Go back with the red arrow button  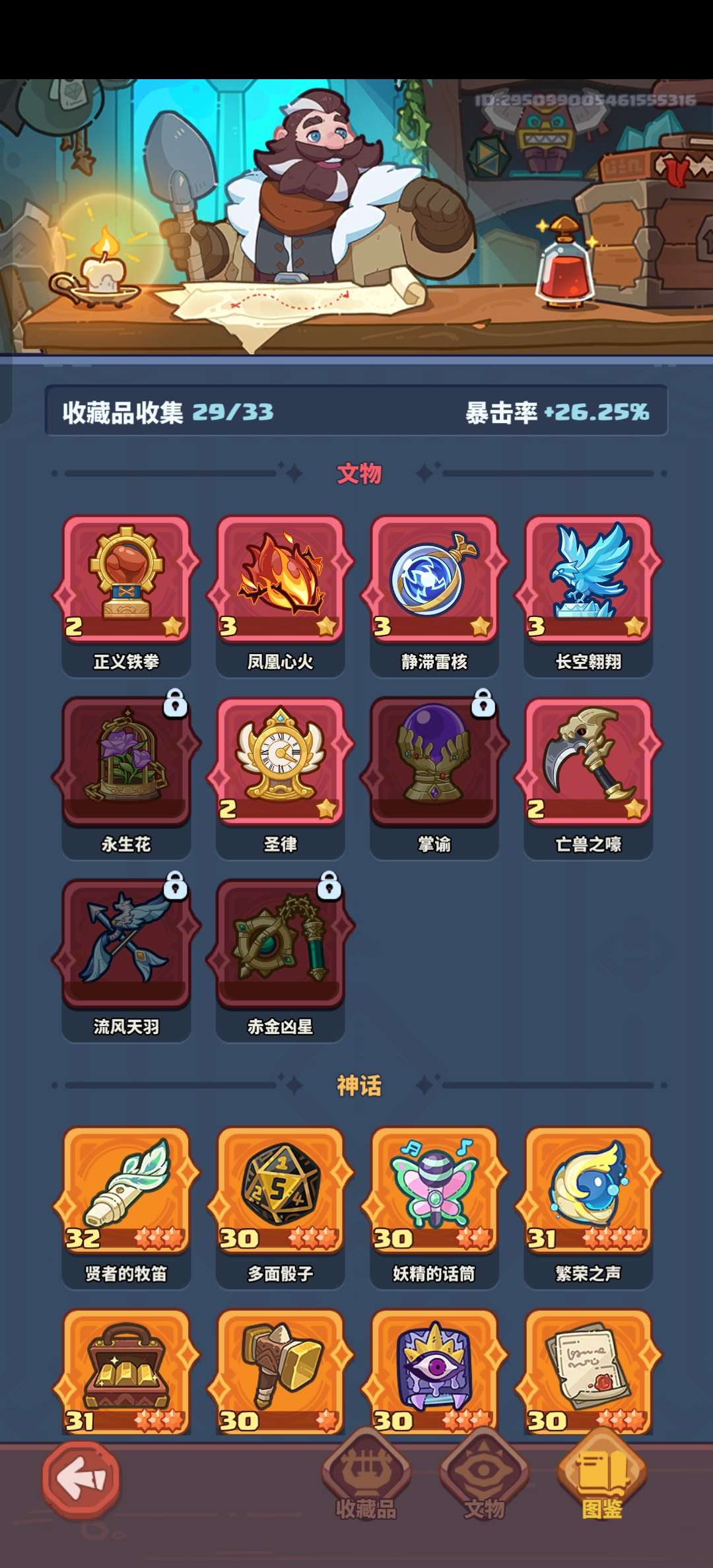tap(81, 1480)
